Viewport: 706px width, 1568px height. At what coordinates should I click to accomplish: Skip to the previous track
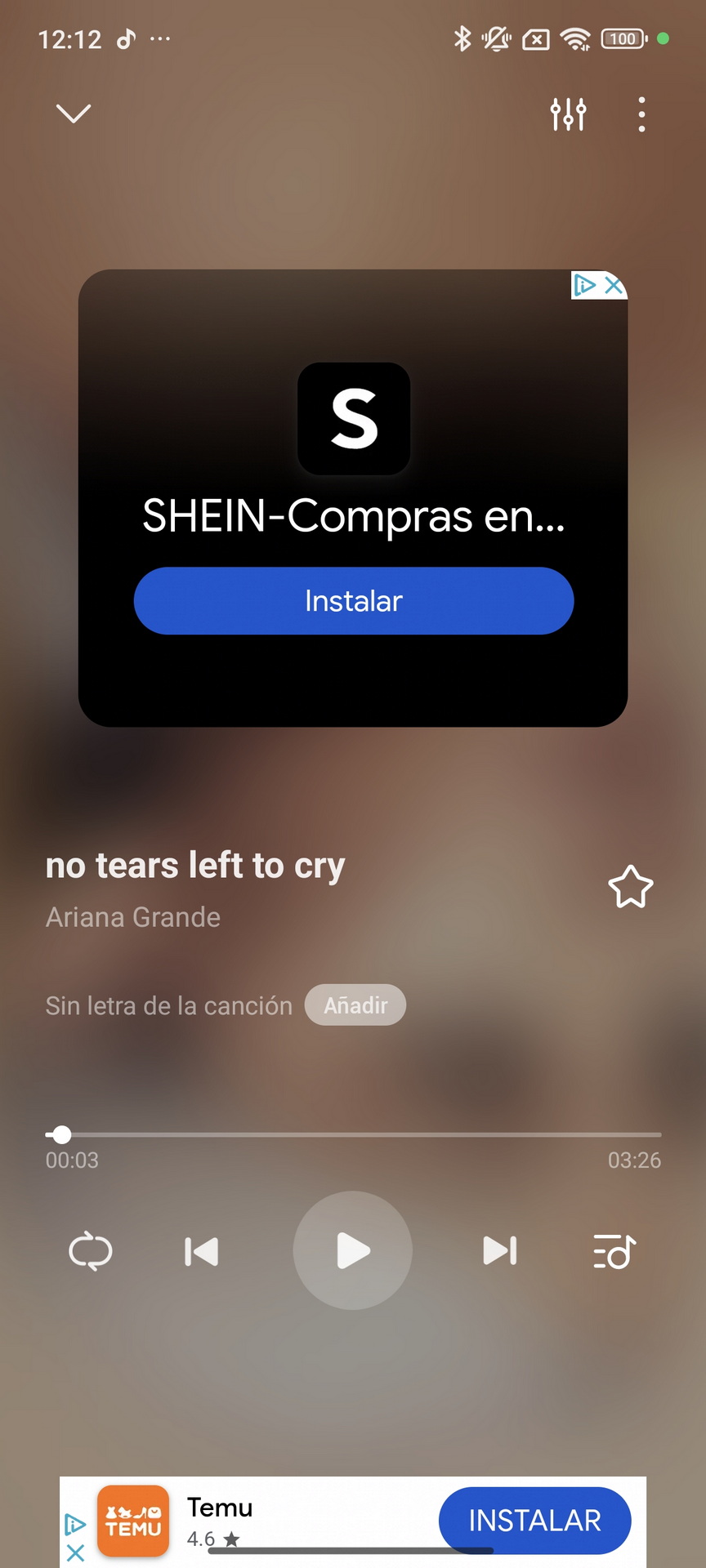tap(202, 1251)
